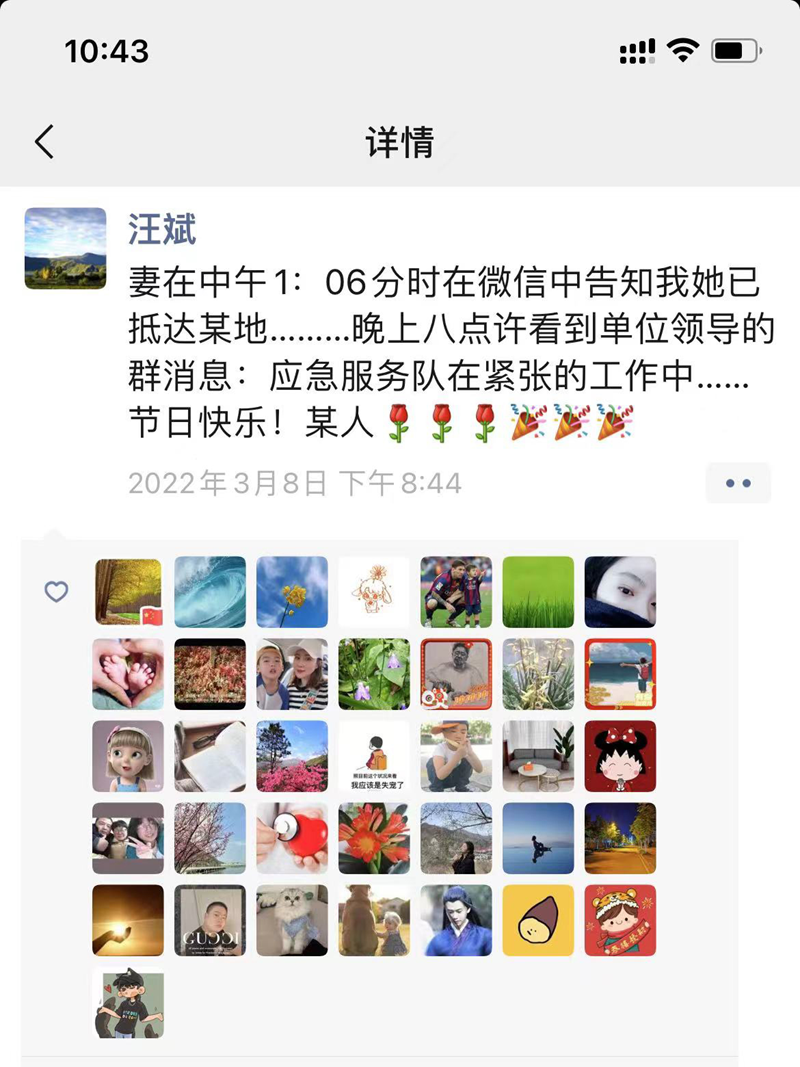Image resolution: width=800 pixels, height=1067 pixels.
Task: Open liker with tiger hat cartoon avatar
Action: (620, 919)
